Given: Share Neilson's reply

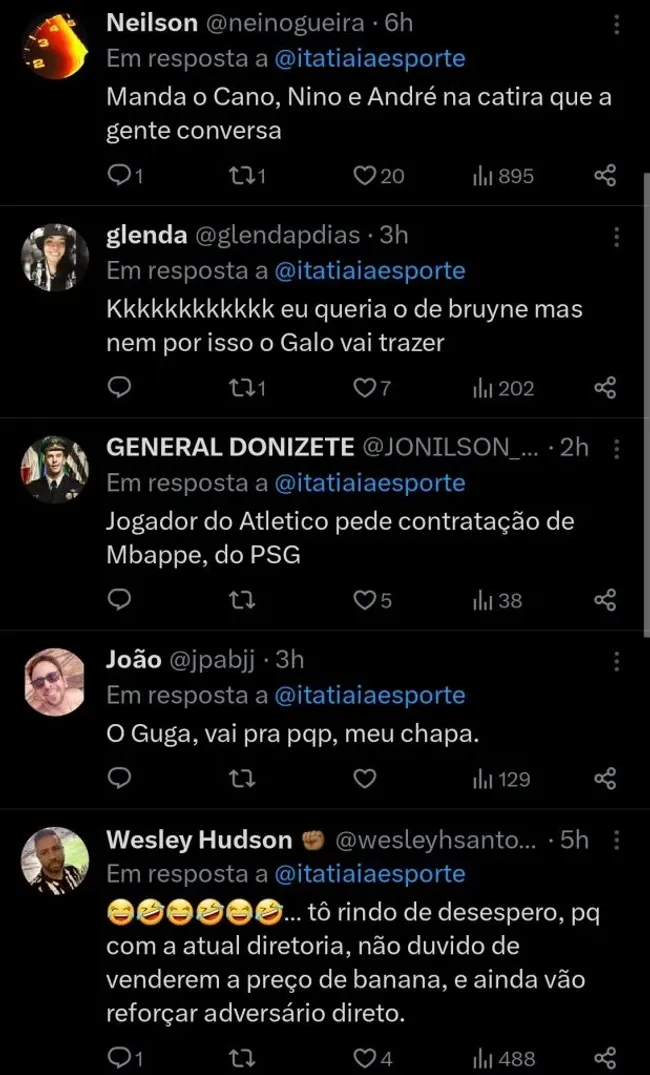Looking at the screenshot, I should point(605,176).
